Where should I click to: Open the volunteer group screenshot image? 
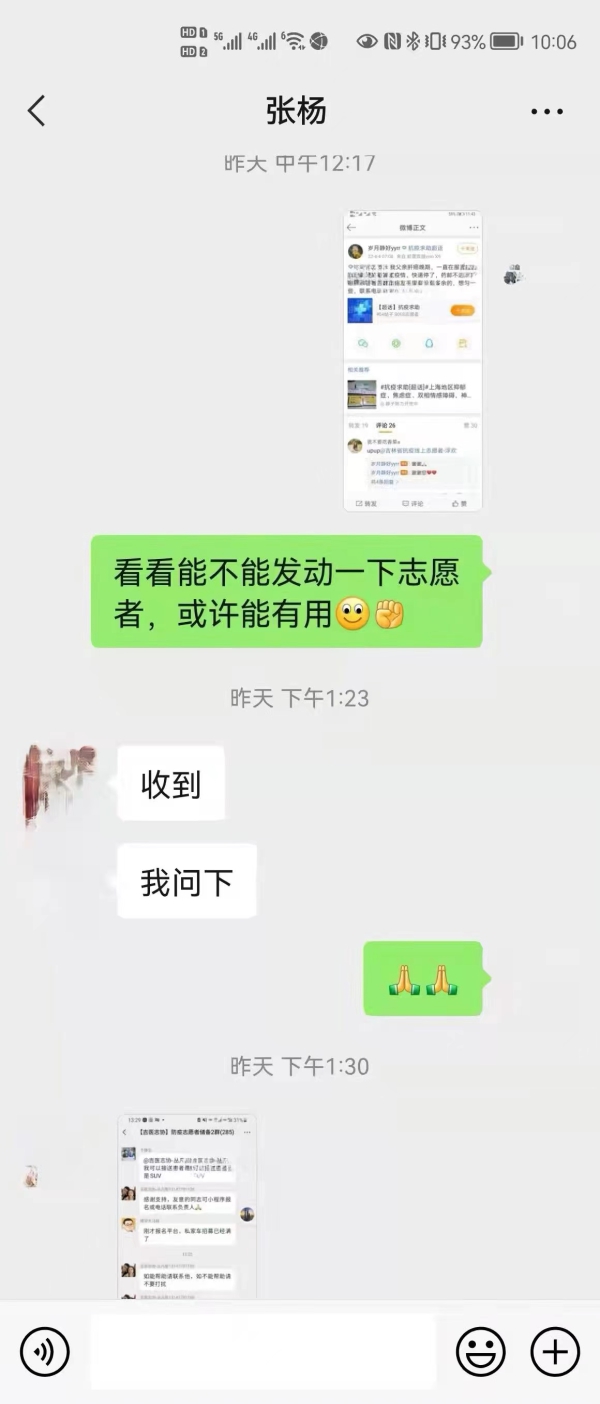187,1205
